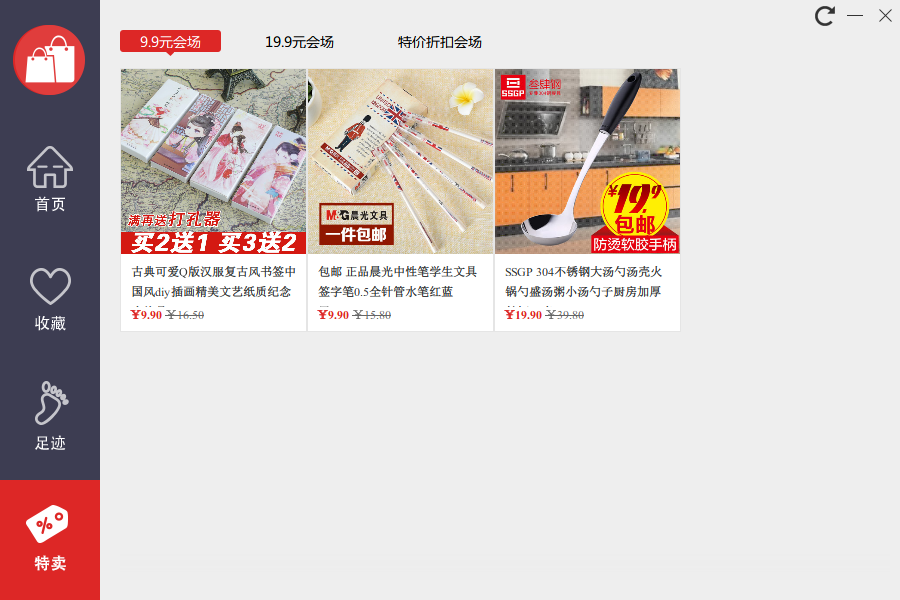Viewport: 900px width, 600px height.
Task: Select the 特卖 sidebar item
Action: [50, 540]
